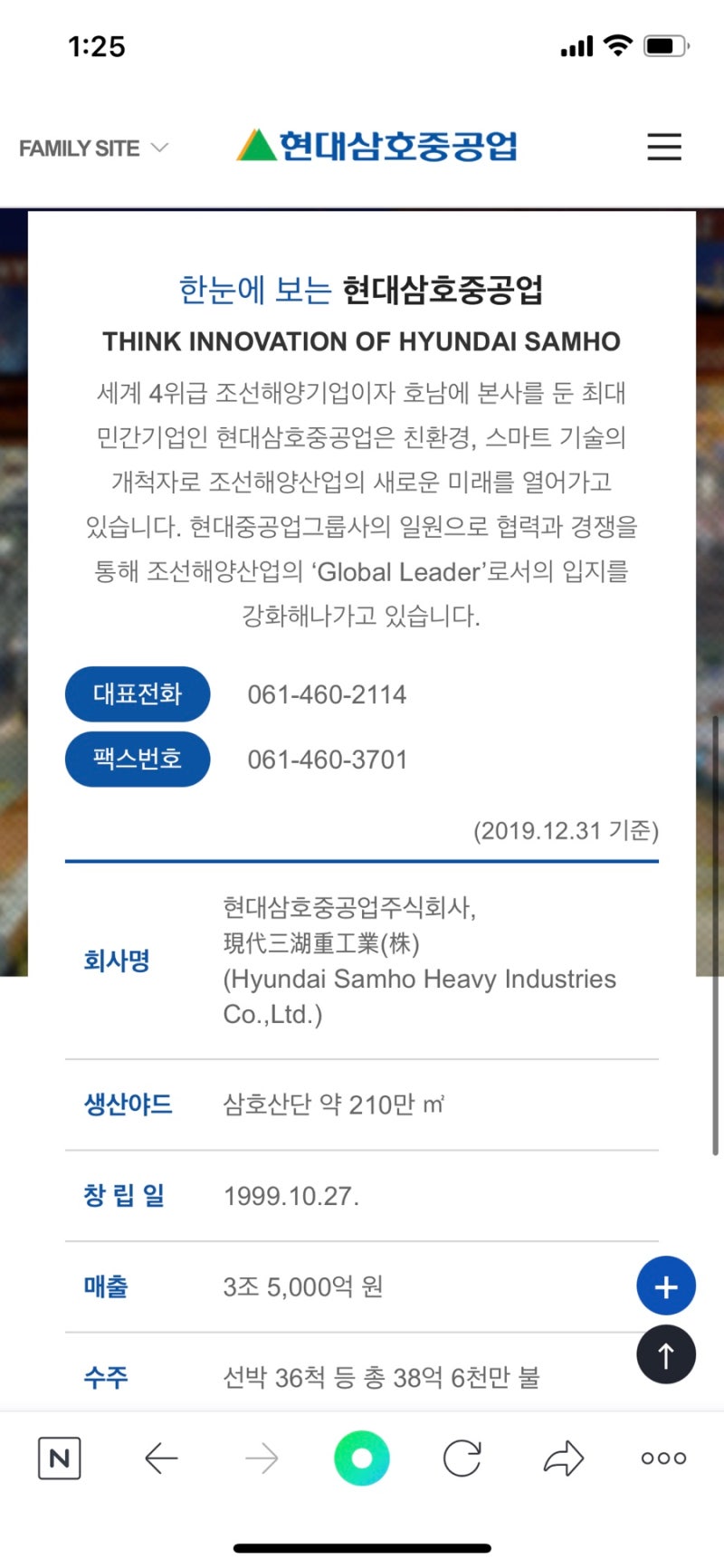This screenshot has height=1568, width=724.
Task: Go to the 현대삼호중공업 homepage via logo
Action: pyautogui.click(x=376, y=146)
